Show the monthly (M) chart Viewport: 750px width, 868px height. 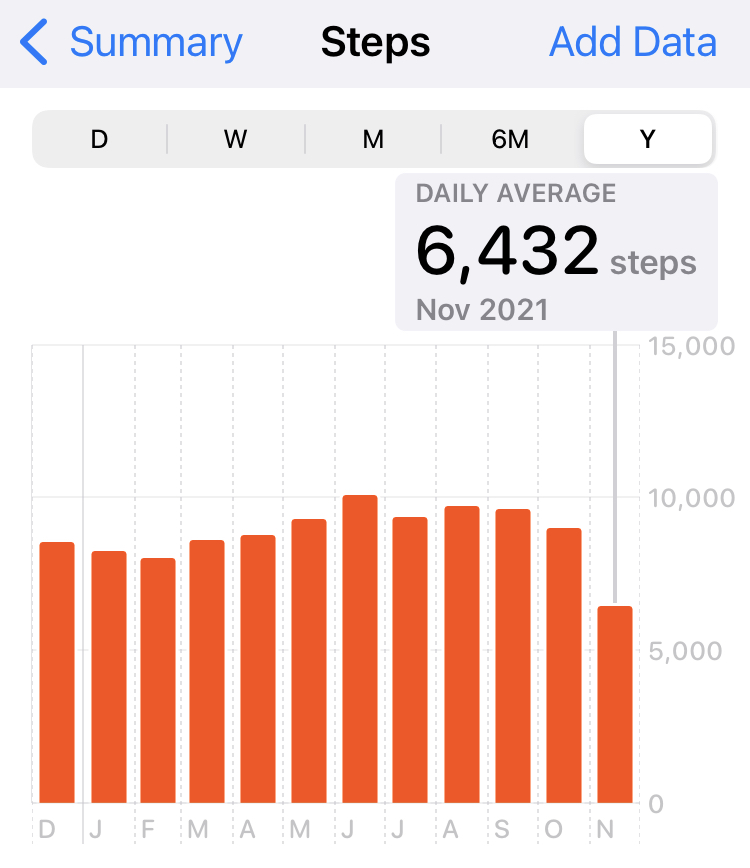(x=373, y=139)
